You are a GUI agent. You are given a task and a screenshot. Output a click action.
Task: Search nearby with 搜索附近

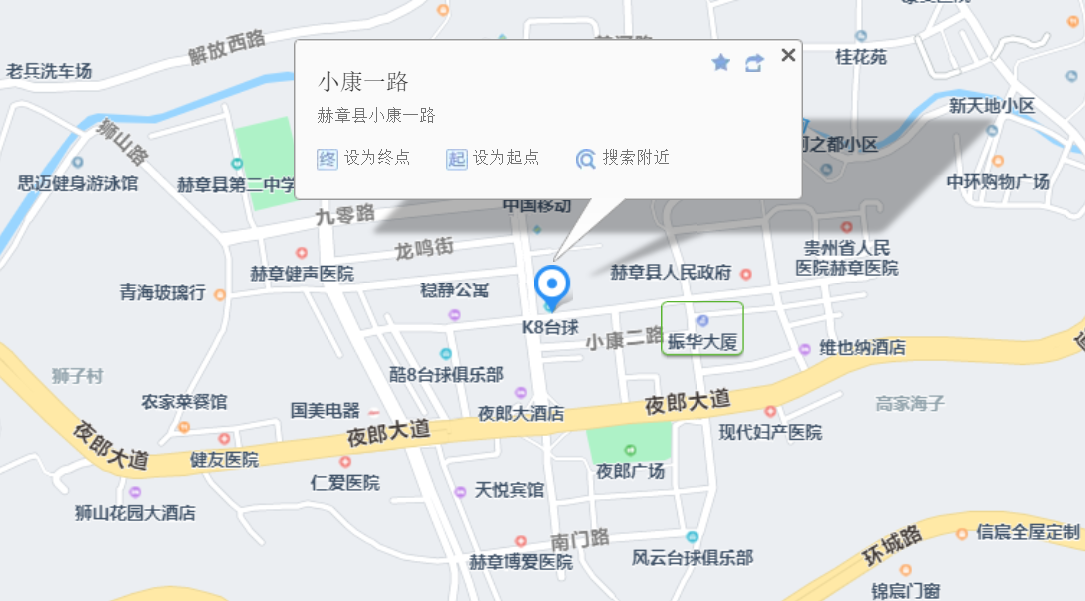pos(623,158)
